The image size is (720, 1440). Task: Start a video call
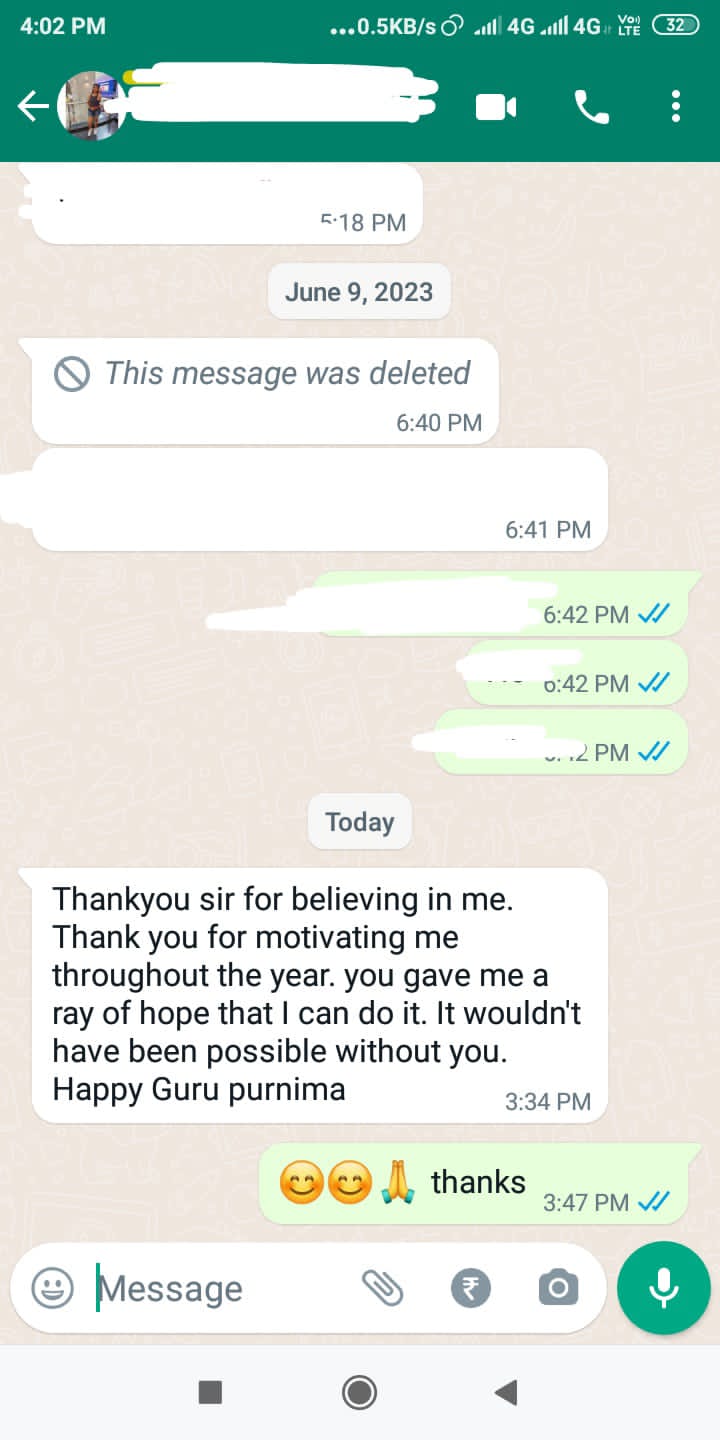coord(496,106)
